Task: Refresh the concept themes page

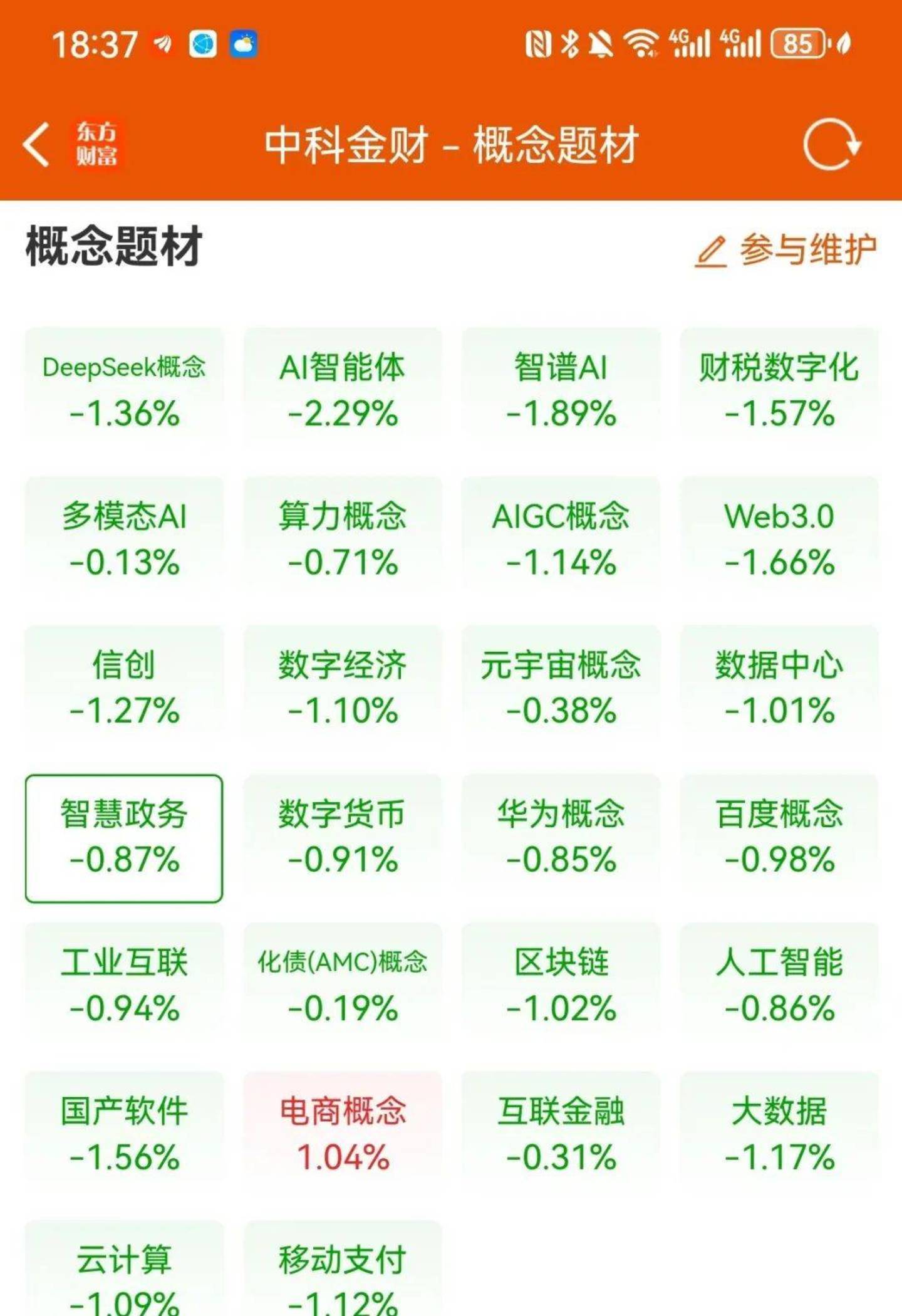Action: 831,145
